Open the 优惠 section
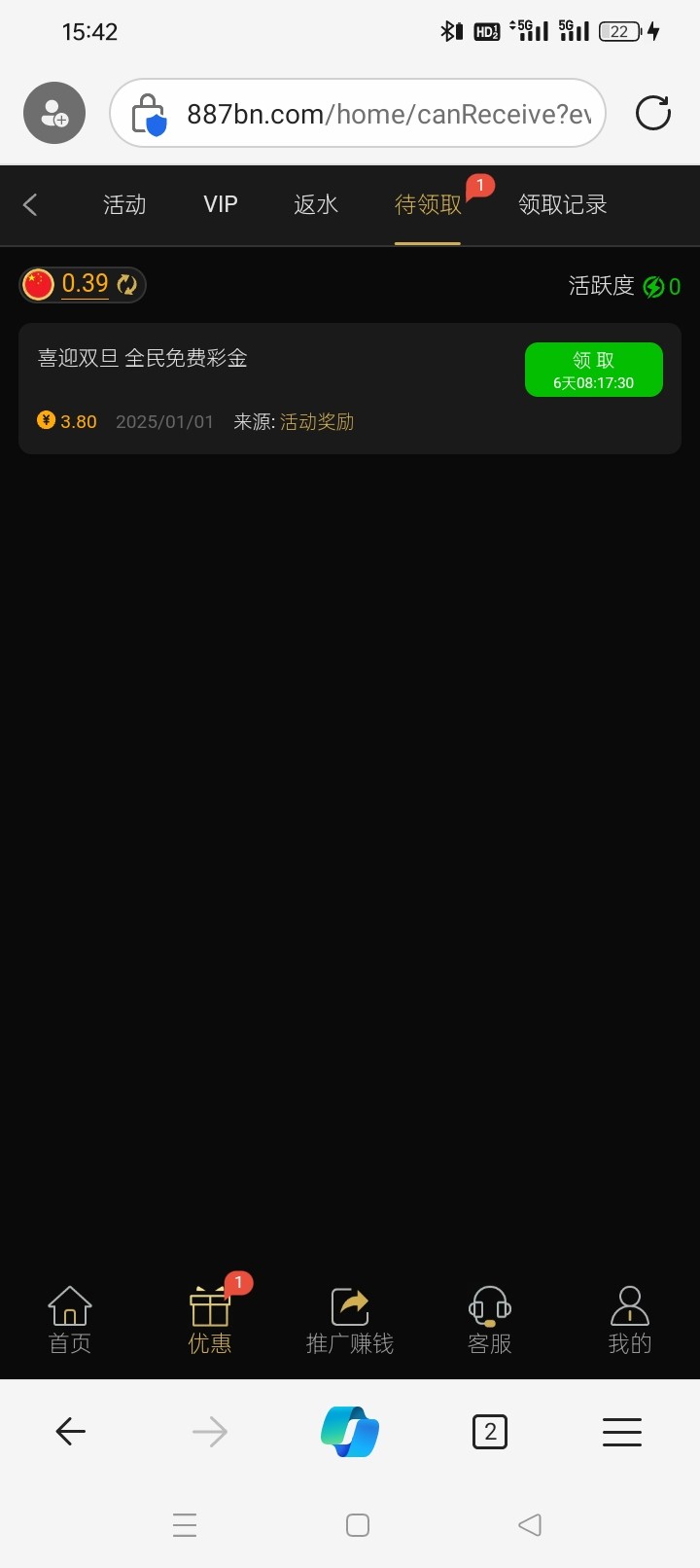The image size is (700, 1568). [x=210, y=1320]
